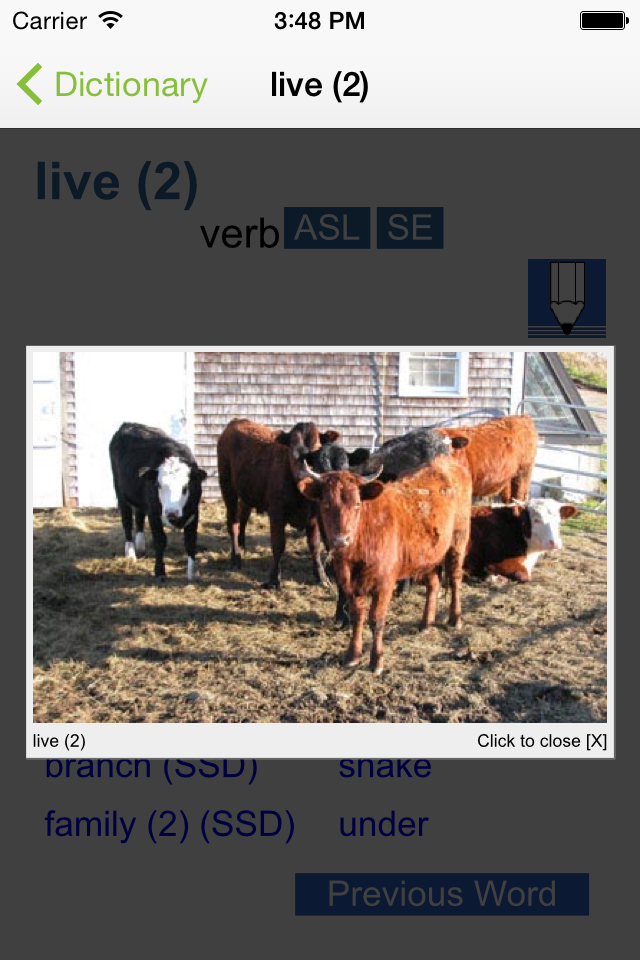This screenshot has height=960, width=640.
Task: Open the related word under
Action: point(383,825)
